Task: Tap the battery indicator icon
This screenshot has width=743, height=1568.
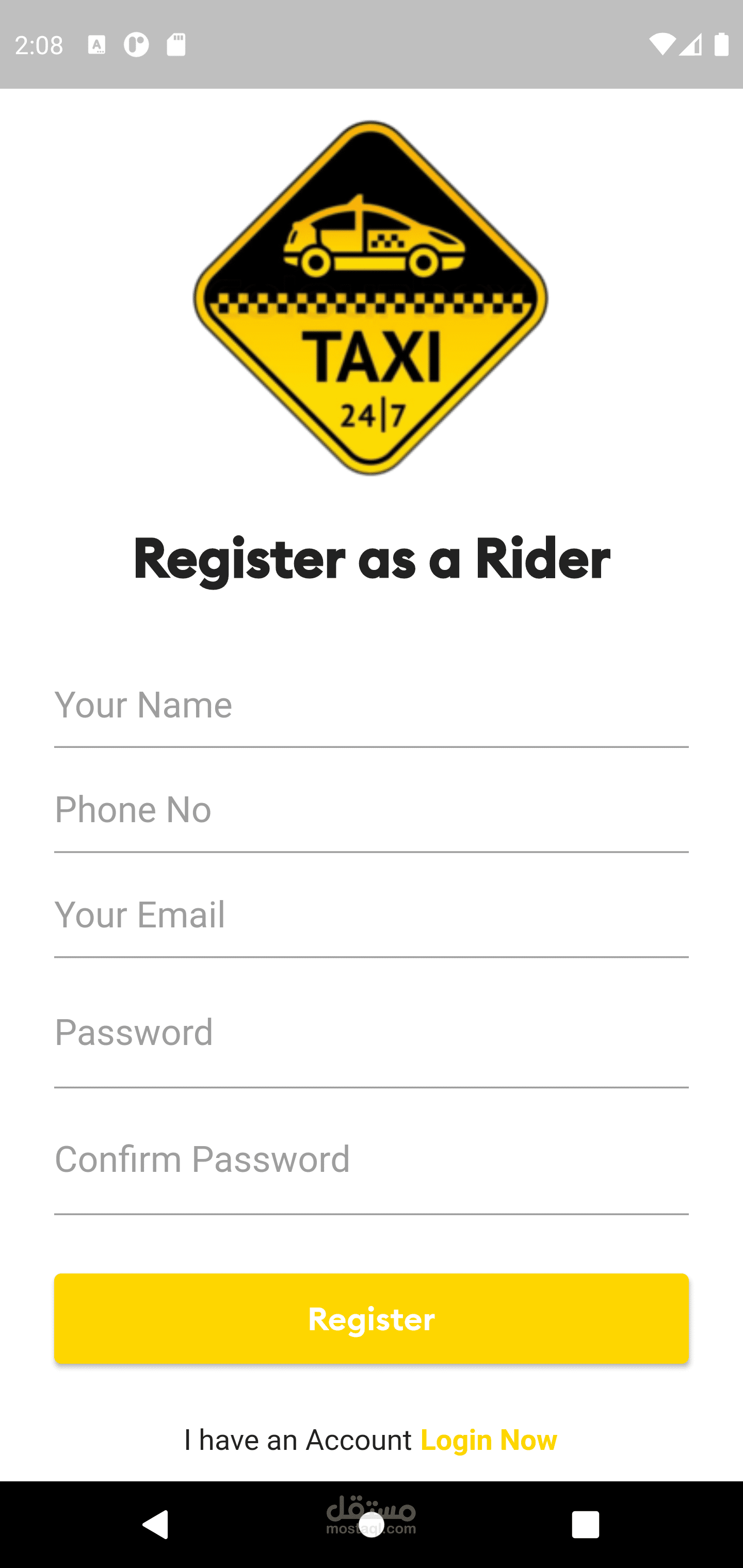Action: [721, 45]
